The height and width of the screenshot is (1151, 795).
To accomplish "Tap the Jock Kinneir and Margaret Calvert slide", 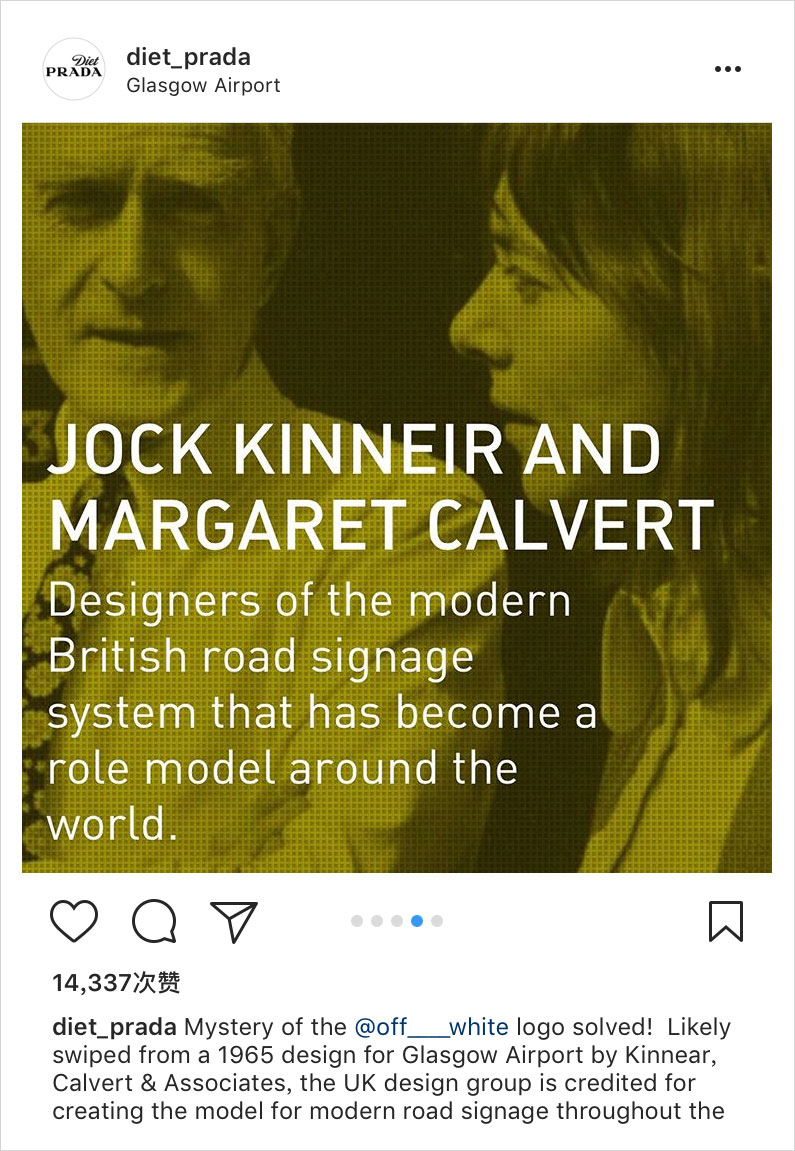I will 397,497.
